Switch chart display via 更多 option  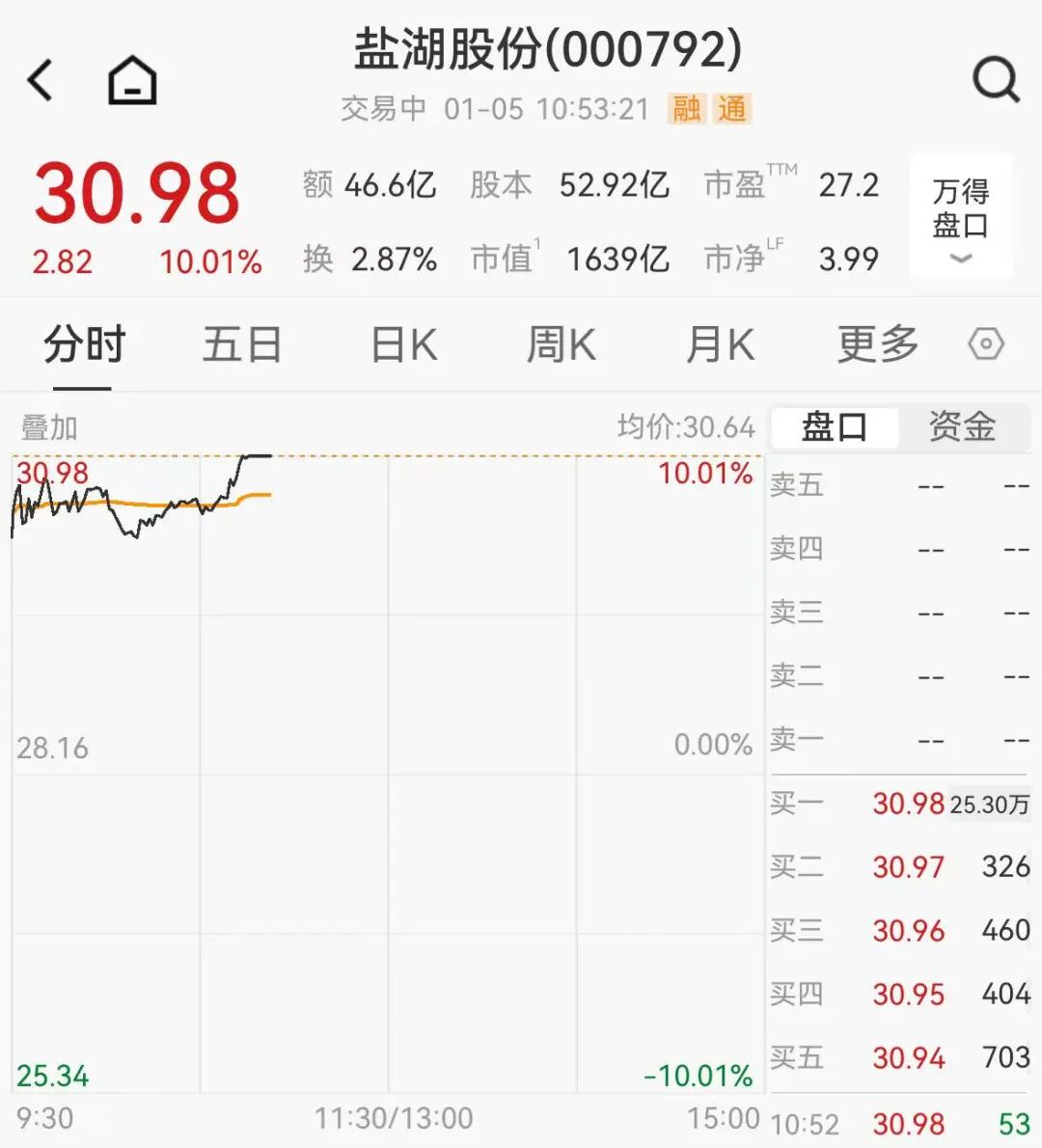pos(874,343)
